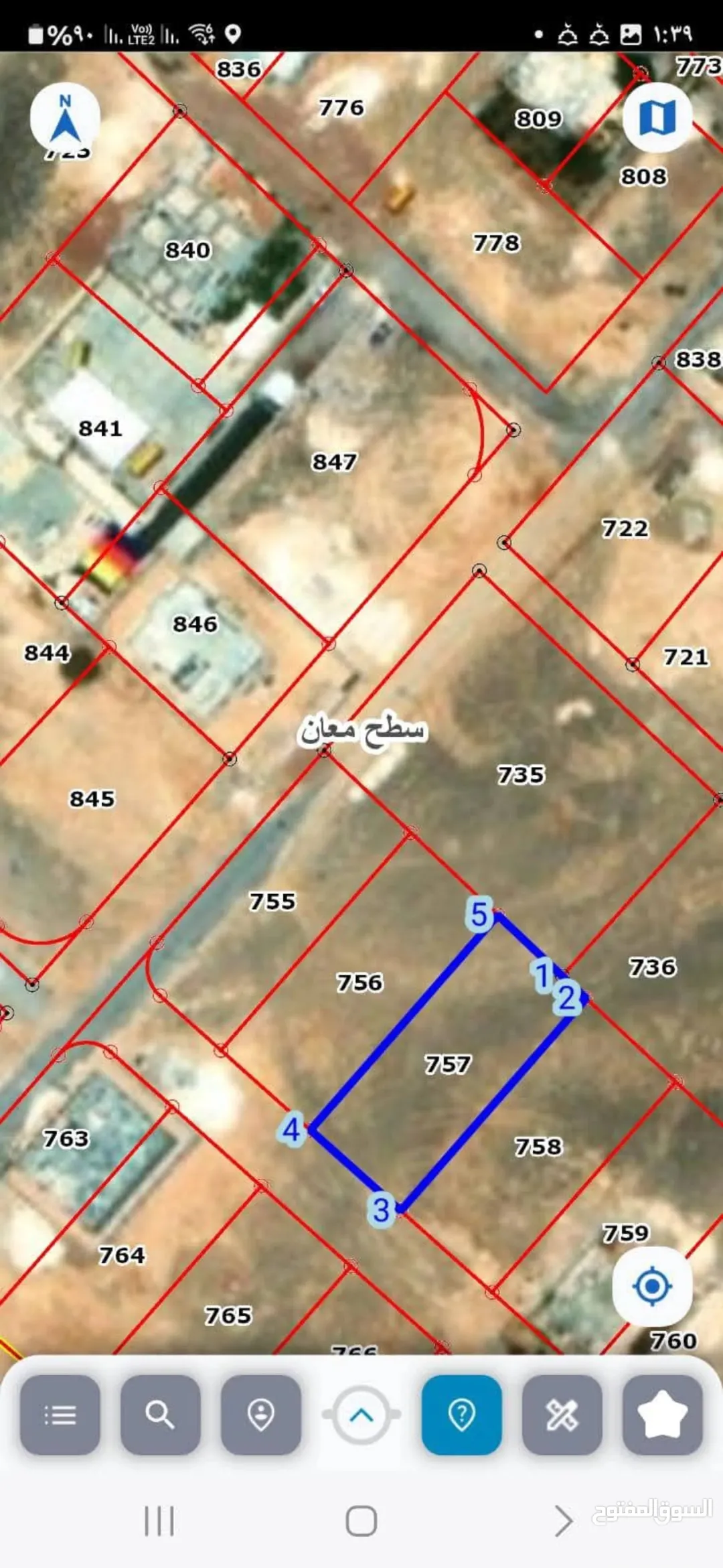Image resolution: width=723 pixels, height=1568 pixels.
Task: Tap the location pin person button
Action: (261, 1415)
